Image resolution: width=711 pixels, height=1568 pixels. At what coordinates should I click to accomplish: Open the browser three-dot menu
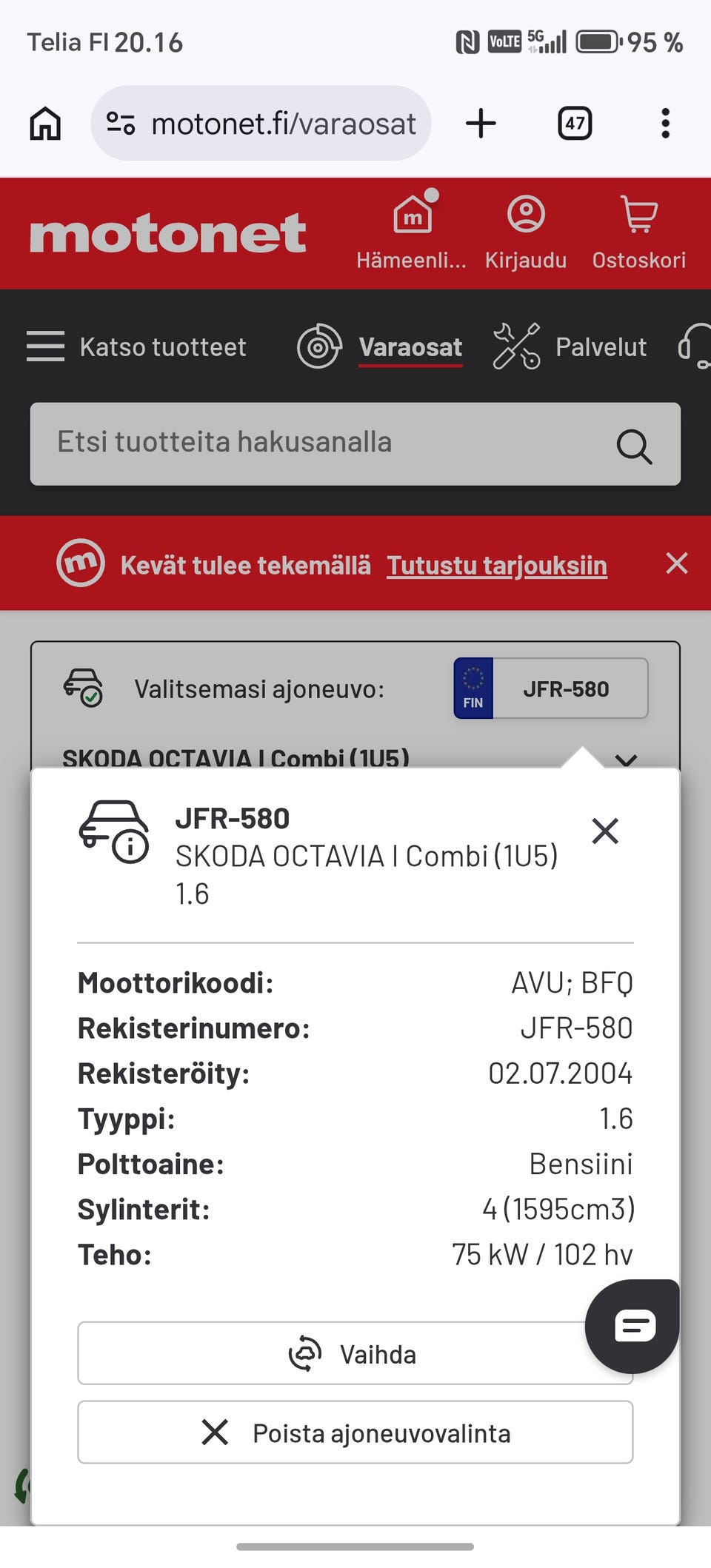point(665,123)
